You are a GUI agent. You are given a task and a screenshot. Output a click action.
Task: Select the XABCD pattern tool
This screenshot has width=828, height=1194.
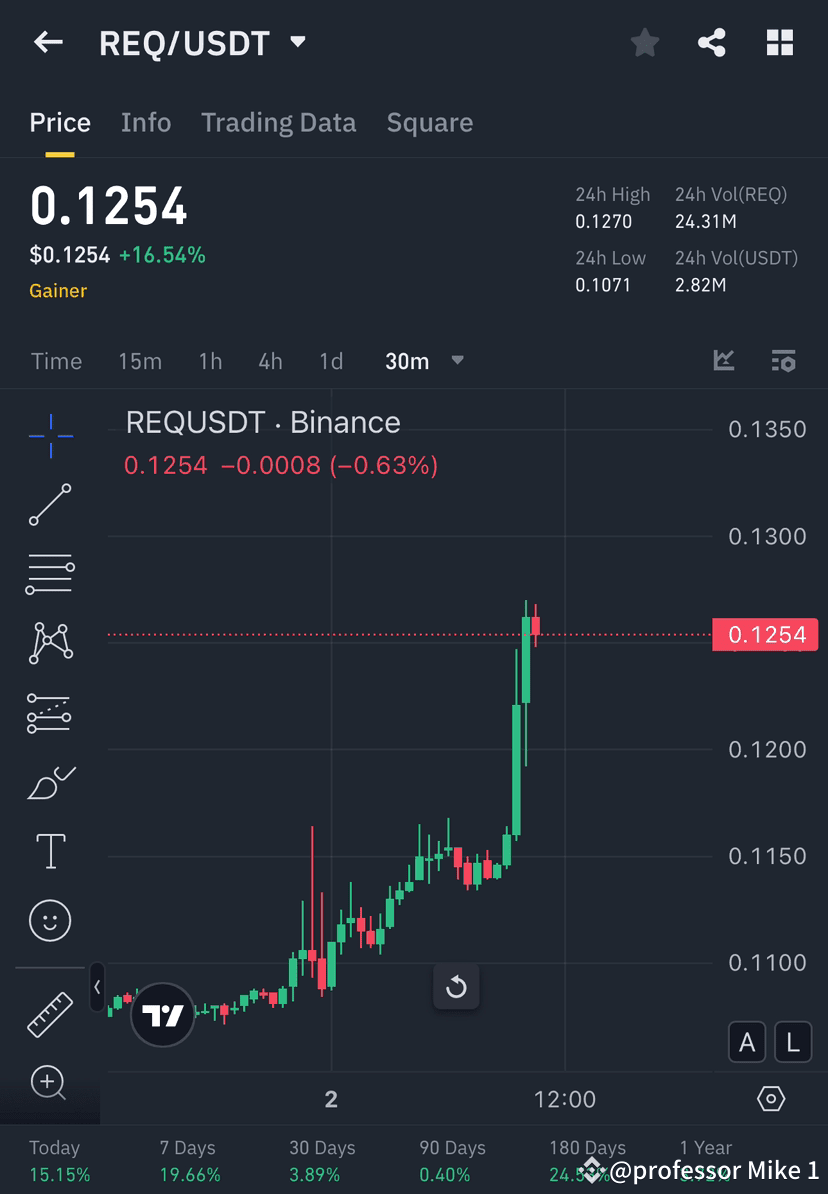coord(50,643)
